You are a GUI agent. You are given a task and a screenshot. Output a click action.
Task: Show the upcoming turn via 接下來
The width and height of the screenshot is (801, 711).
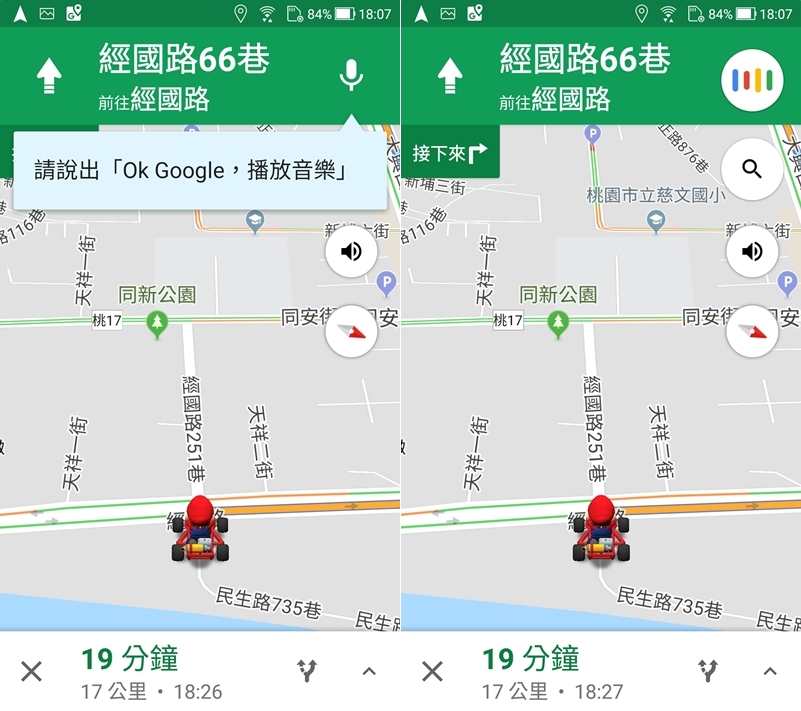[x=450, y=154]
